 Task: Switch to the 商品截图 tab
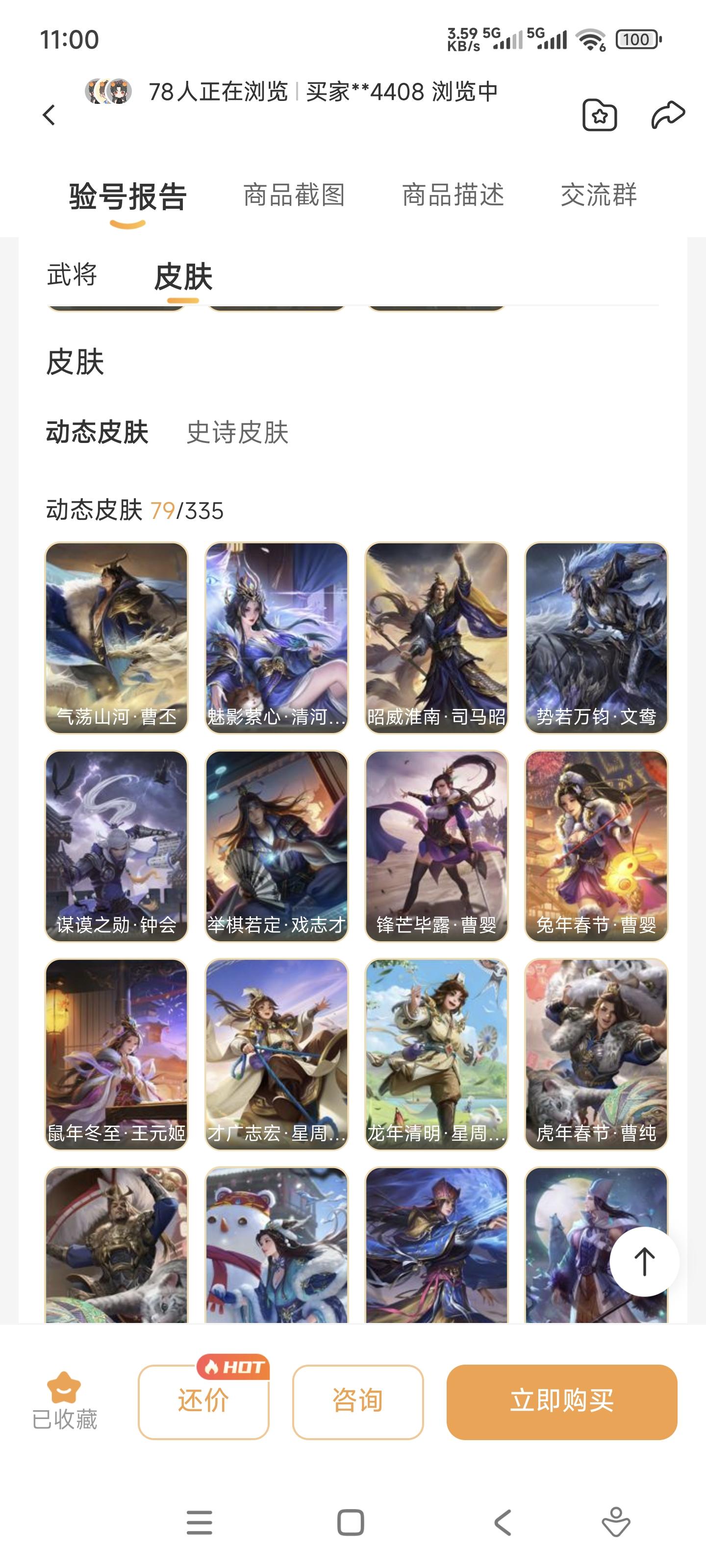click(294, 196)
